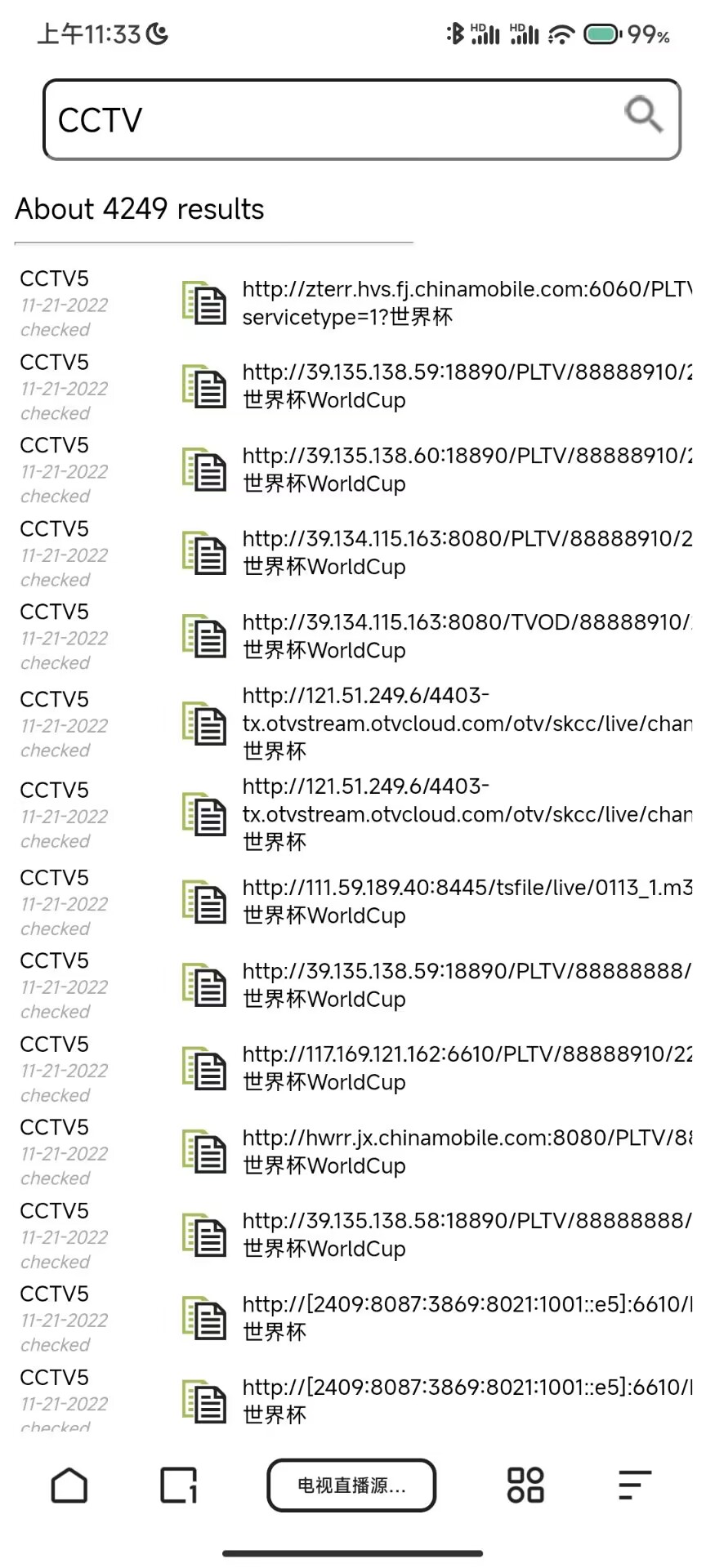Tap the copy icon beside 39.134.115.163:8080/PLTV link
706x1568 pixels.
pyautogui.click(x=204, y=553)
